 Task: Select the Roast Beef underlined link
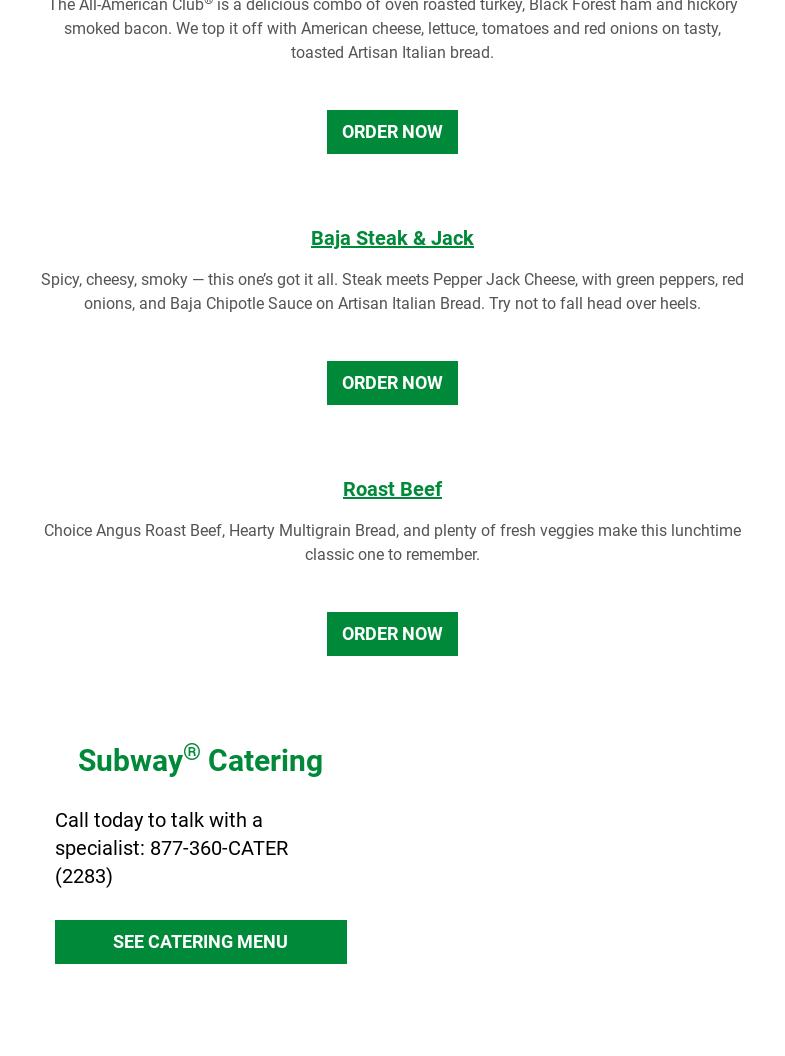click(x=392, y=489)
